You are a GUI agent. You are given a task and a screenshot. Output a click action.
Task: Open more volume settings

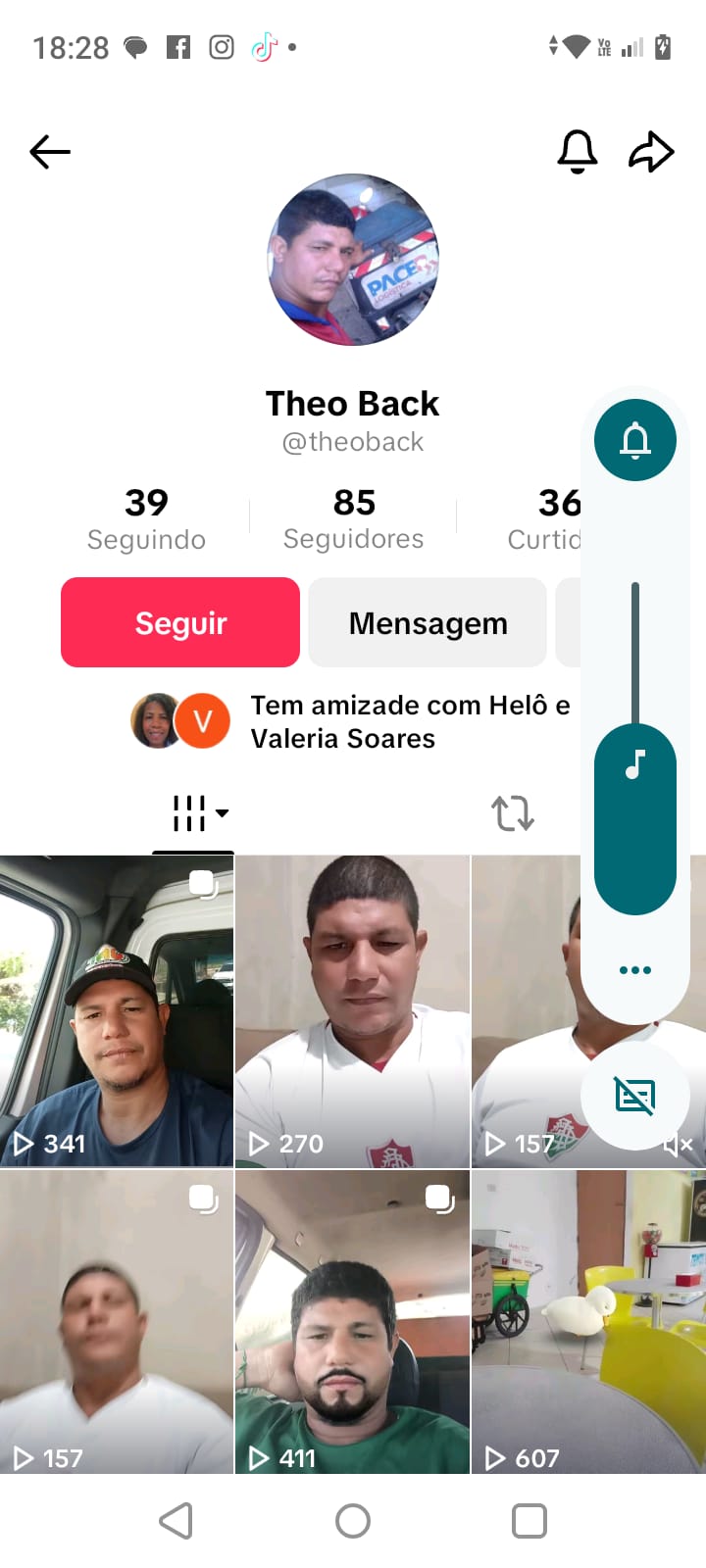pos(635,970)
